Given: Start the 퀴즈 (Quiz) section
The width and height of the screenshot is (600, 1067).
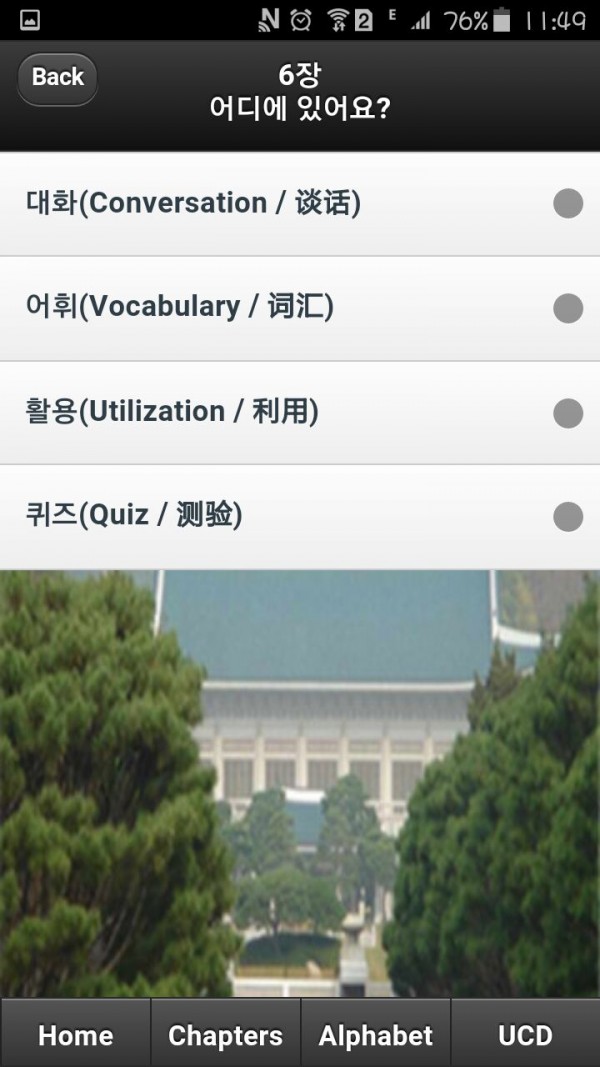Looking at the screenshot, I should click(x=300, y=516).
